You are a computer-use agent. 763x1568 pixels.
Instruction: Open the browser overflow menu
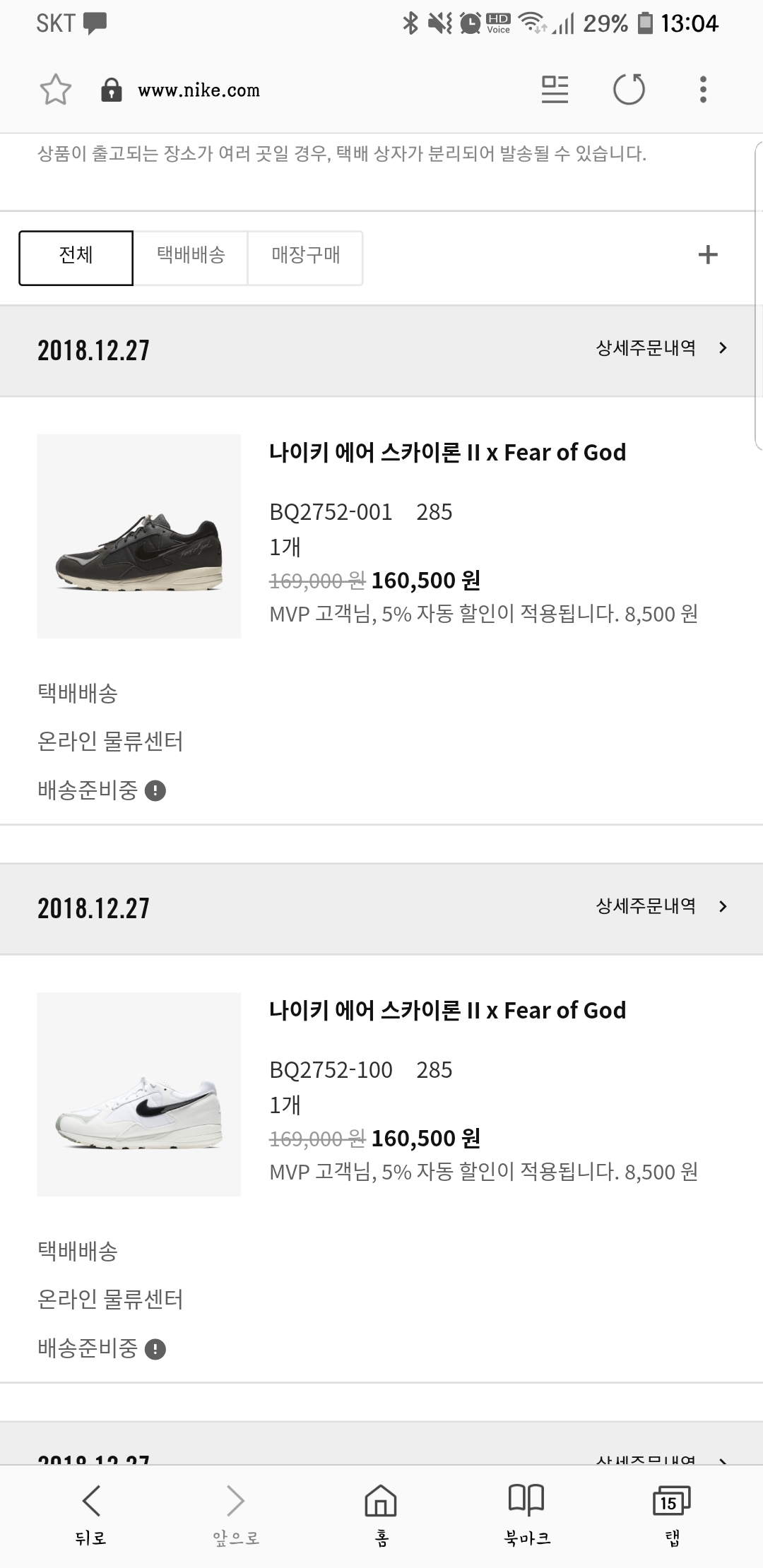(702, 90)
